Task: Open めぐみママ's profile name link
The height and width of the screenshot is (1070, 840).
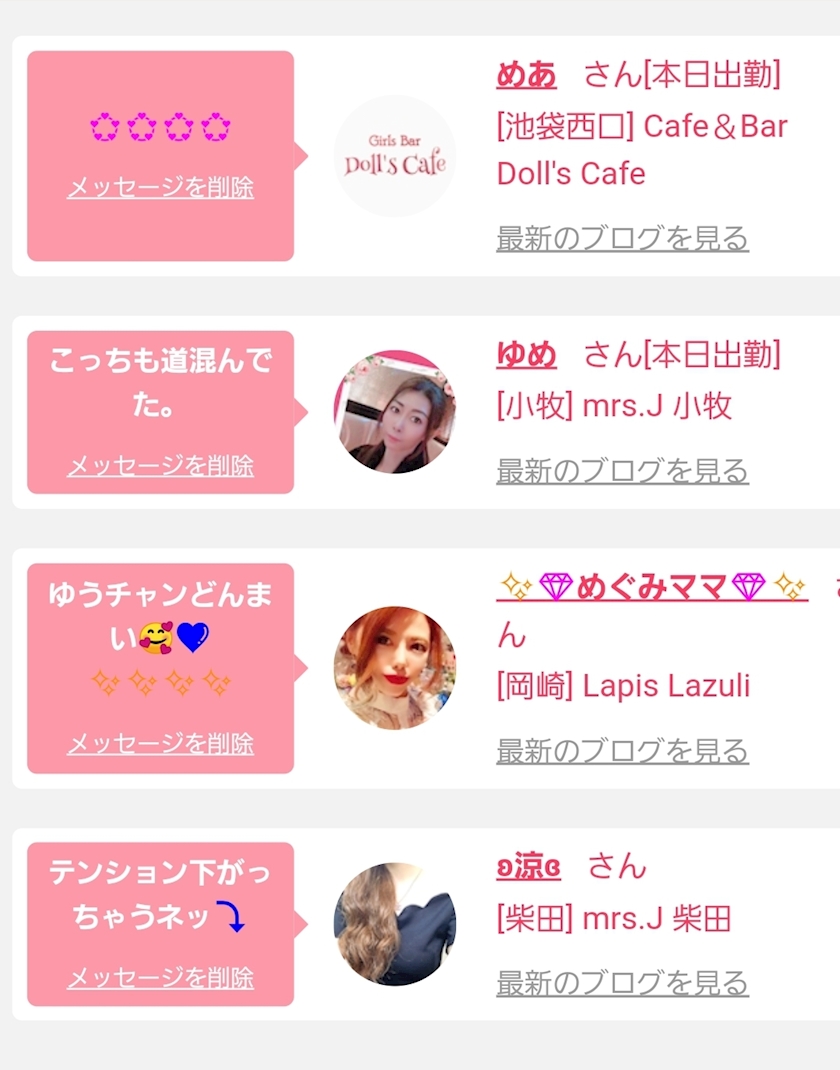Action: click(651, 587)
